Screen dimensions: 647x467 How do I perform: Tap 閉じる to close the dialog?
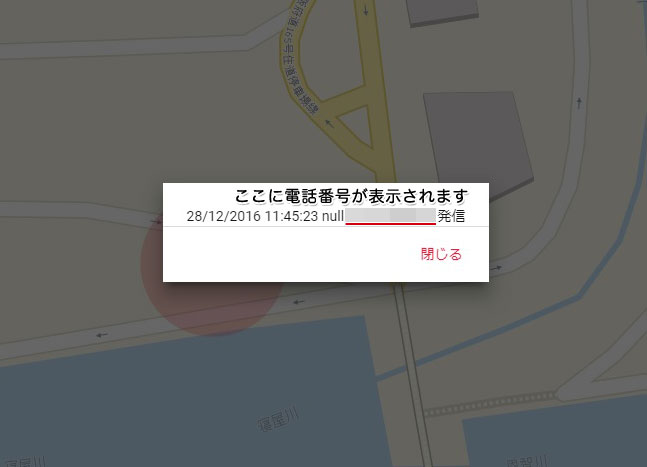pos(441,254)
